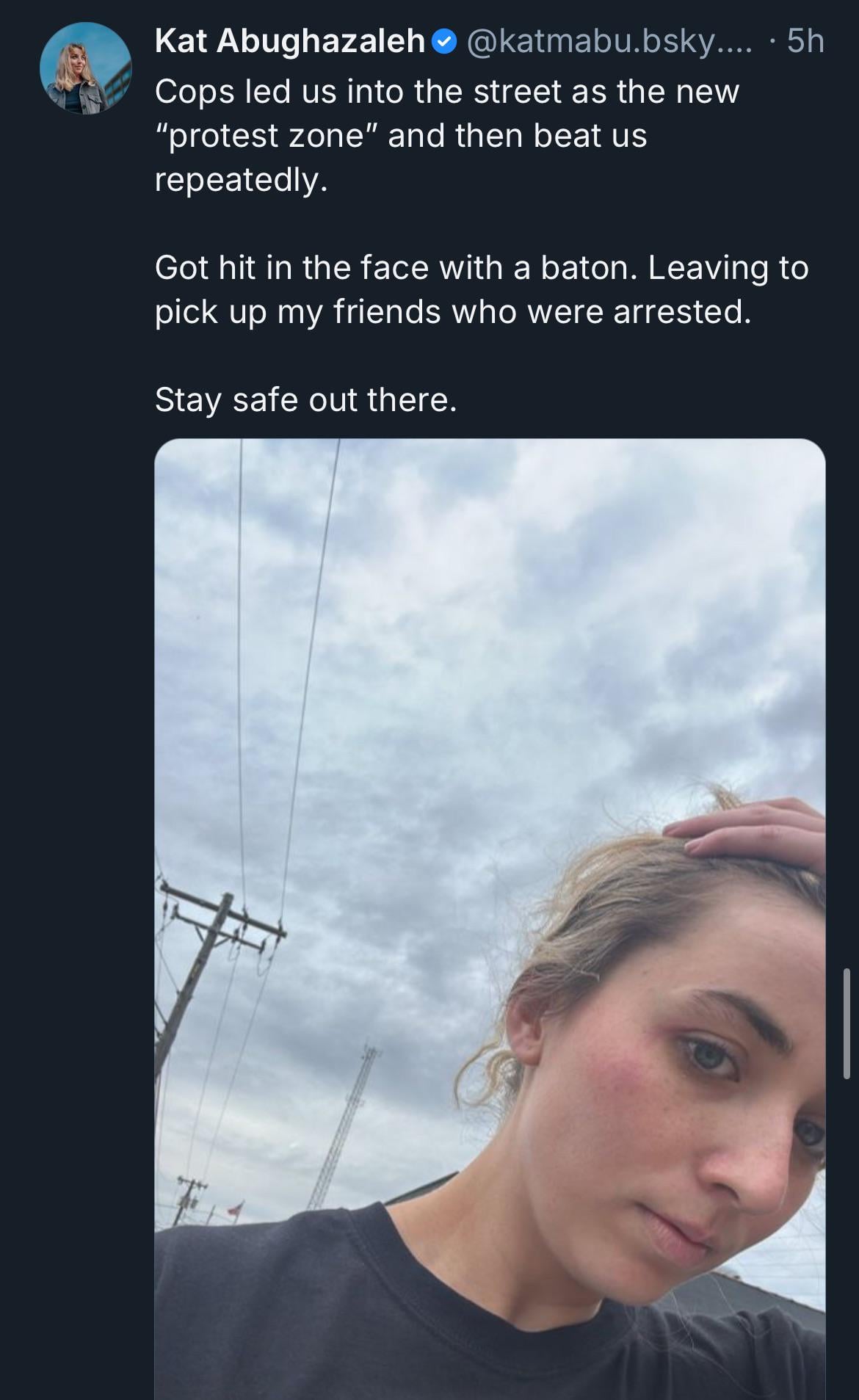Screen dimensions: 859x1400
Task: Tap the Kat Abughazaleh display name
Action: pyautogui.click(x=290, y=41)
